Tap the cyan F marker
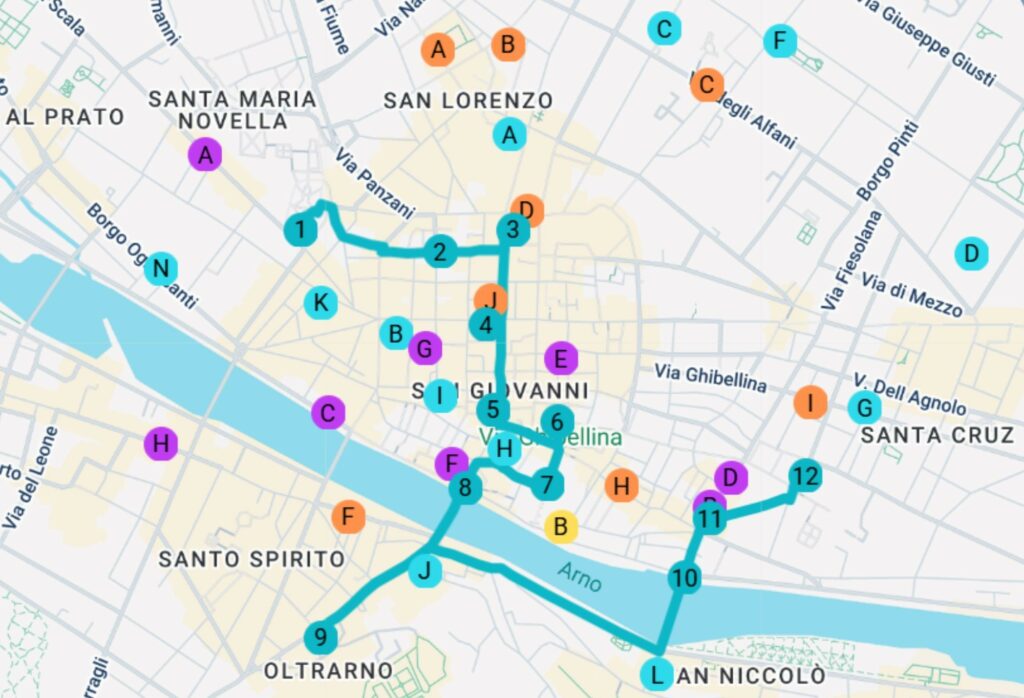The height and width of the screenshot is (698, 1024). (780, 41)
